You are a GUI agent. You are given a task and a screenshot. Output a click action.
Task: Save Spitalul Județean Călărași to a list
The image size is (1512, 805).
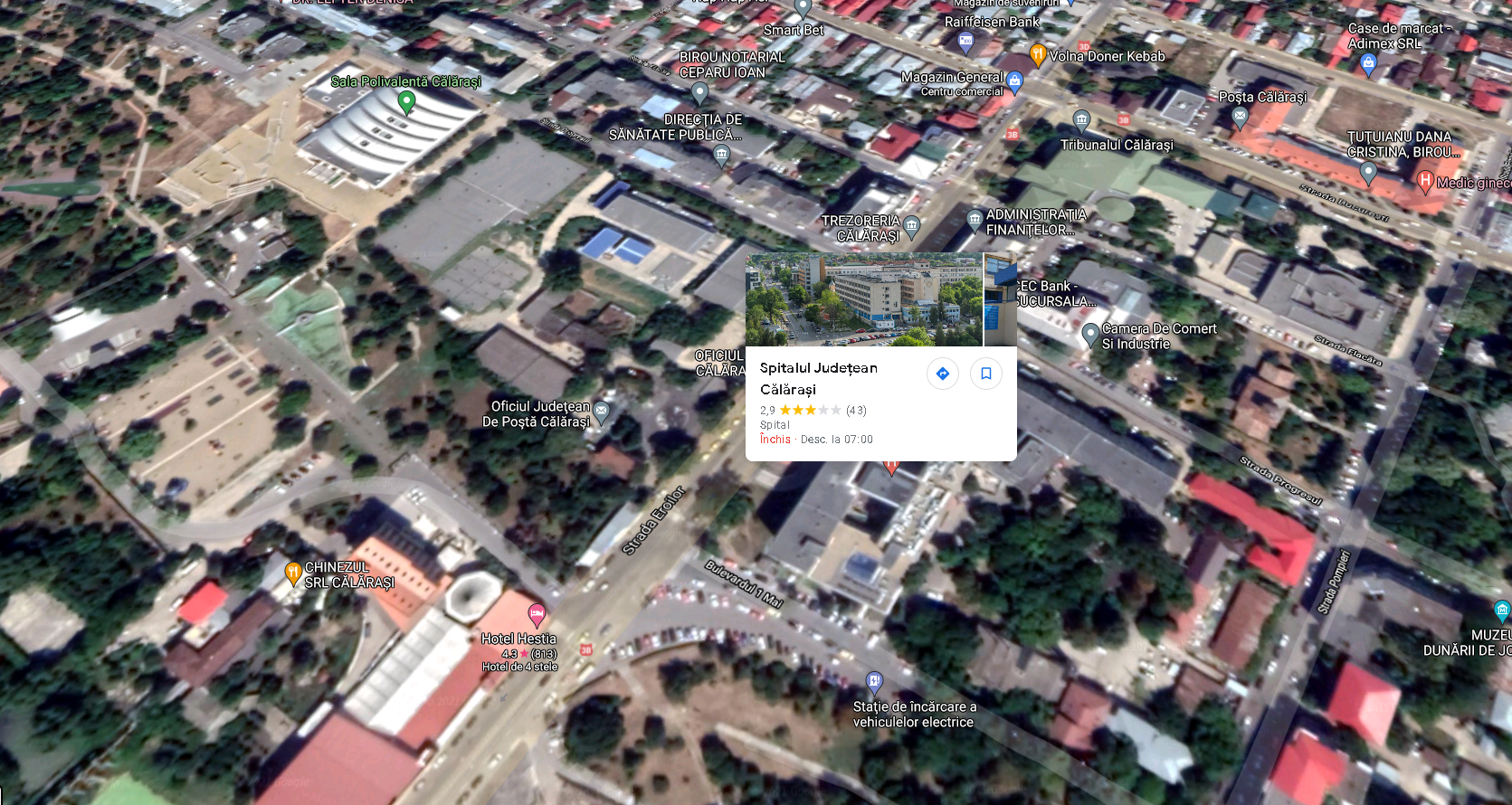pos(985,374)
